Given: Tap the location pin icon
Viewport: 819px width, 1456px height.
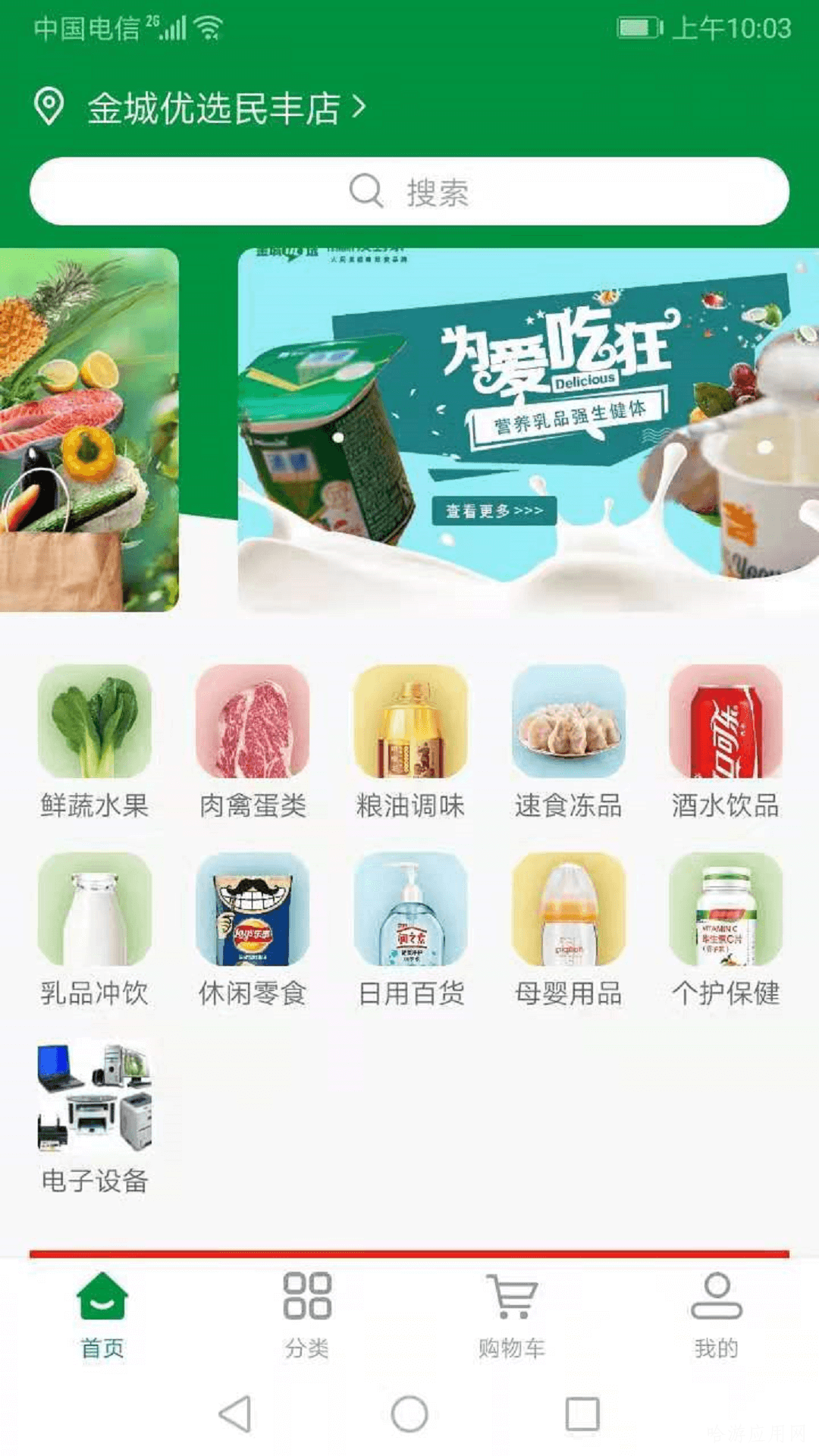Looking at the screenshot, I should click(48, 106).
